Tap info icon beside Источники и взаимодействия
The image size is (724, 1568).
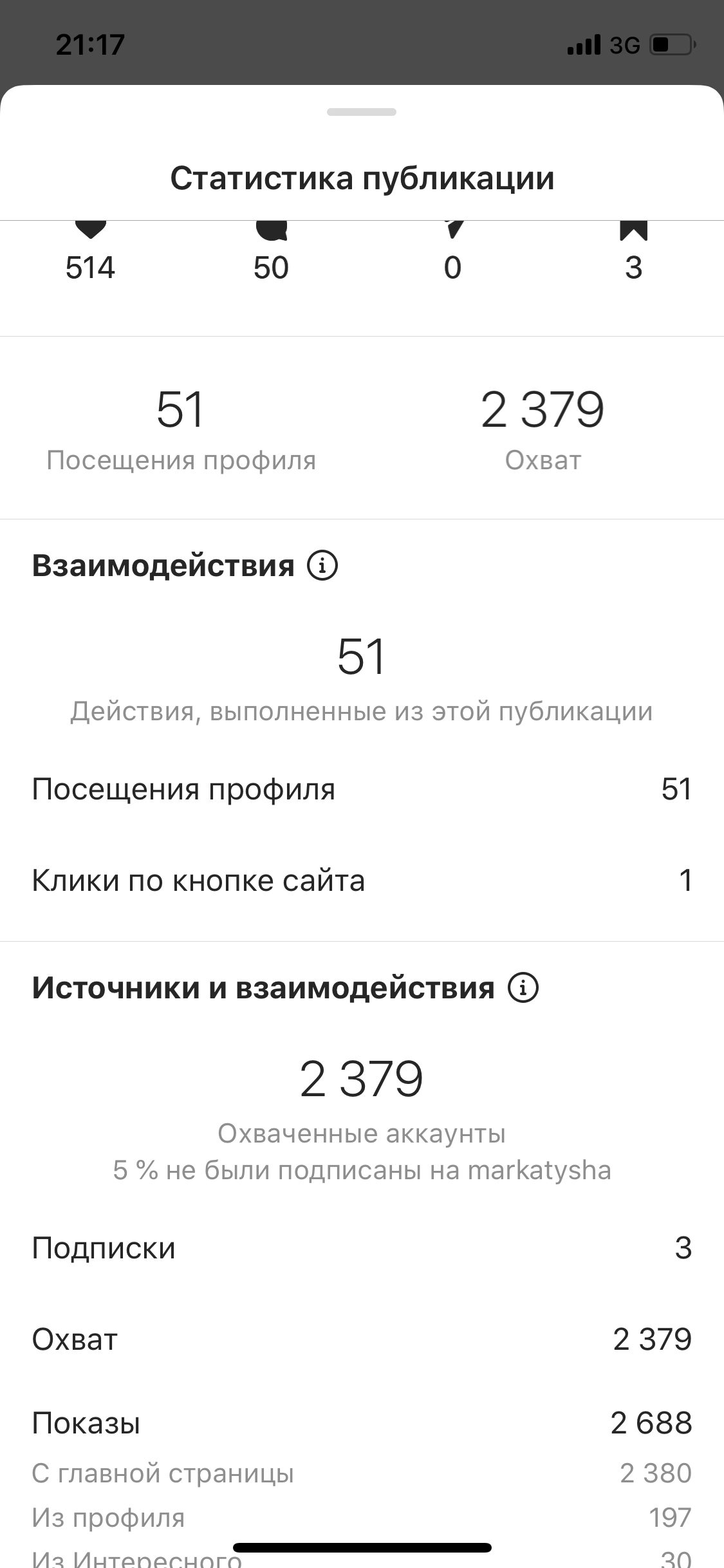pyautogui.click(x=523, y=987)
